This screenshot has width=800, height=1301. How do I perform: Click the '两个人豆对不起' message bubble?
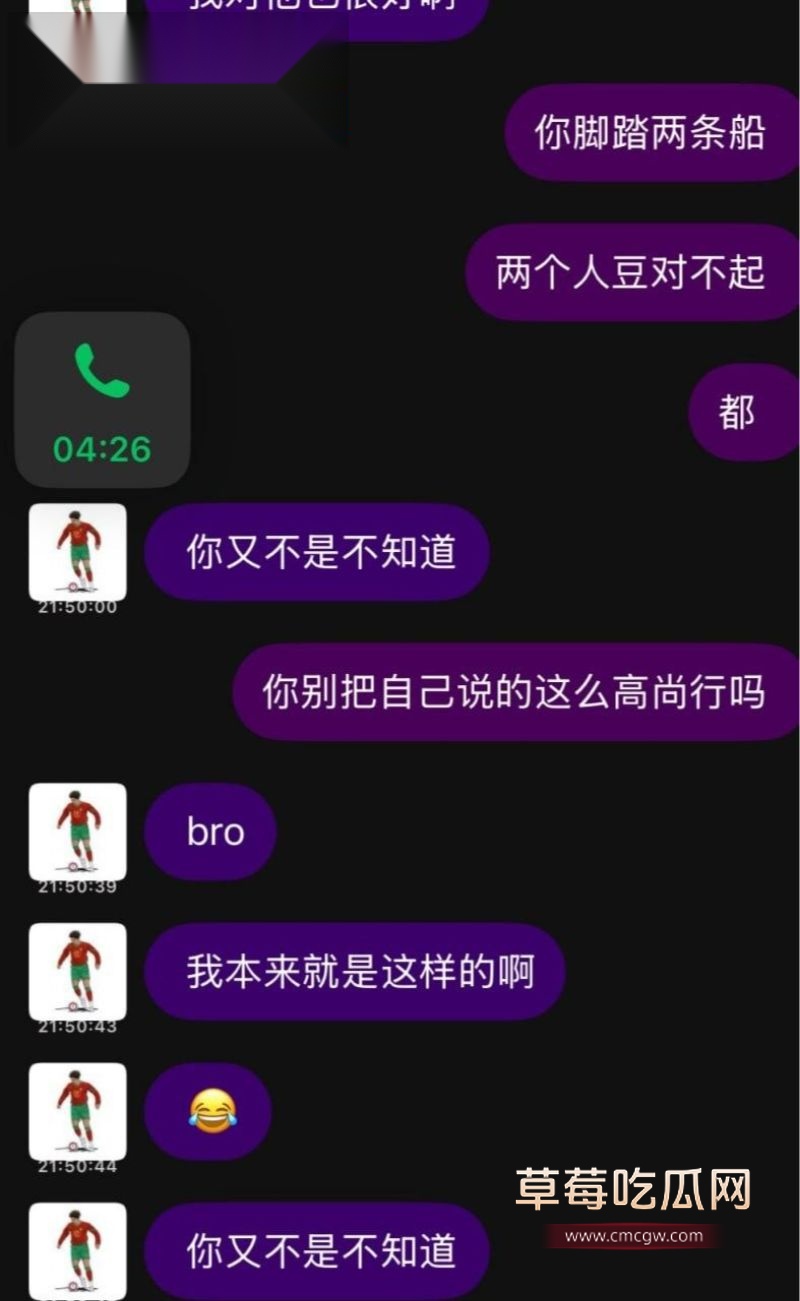pyautogui.click(x=630, y=272)
